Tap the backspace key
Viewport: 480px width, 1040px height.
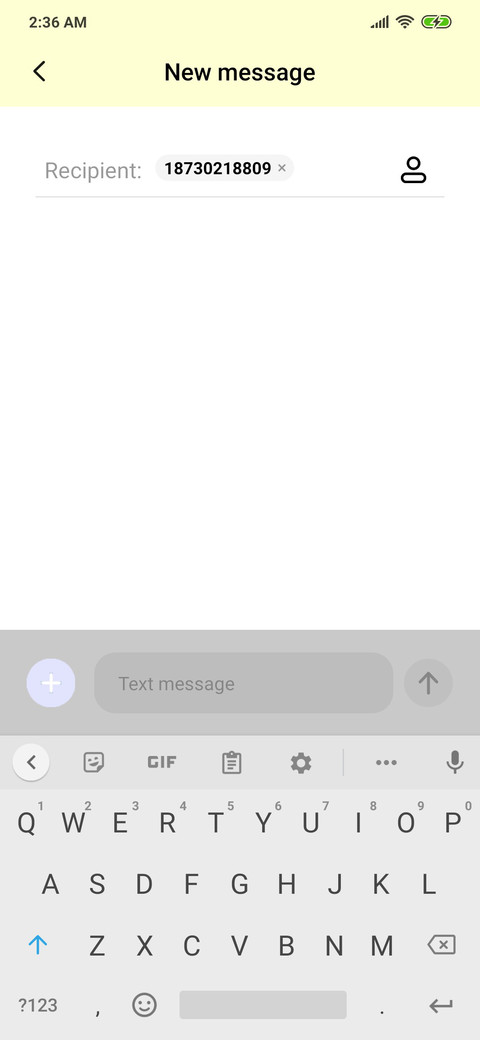point(442,945)
